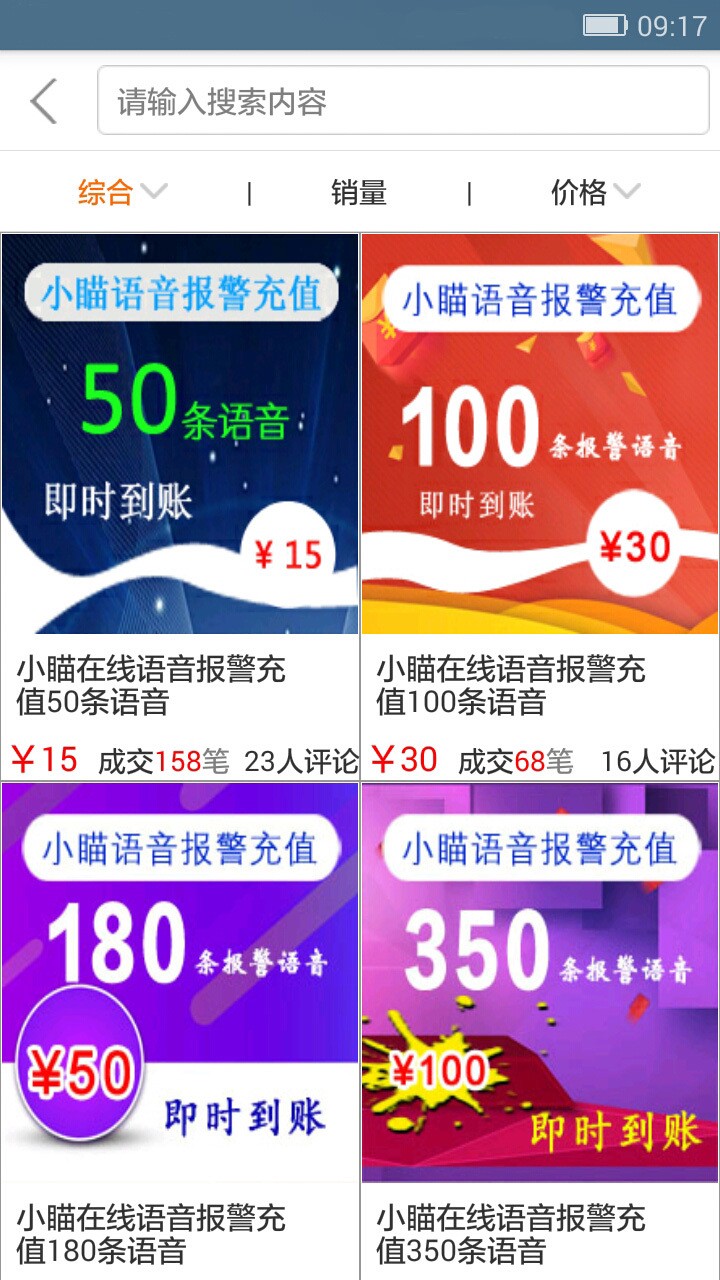Open the 50条语音 recharge product card
The width and height of the screenshot is (720, 1280).
click(x=180, y=500)
